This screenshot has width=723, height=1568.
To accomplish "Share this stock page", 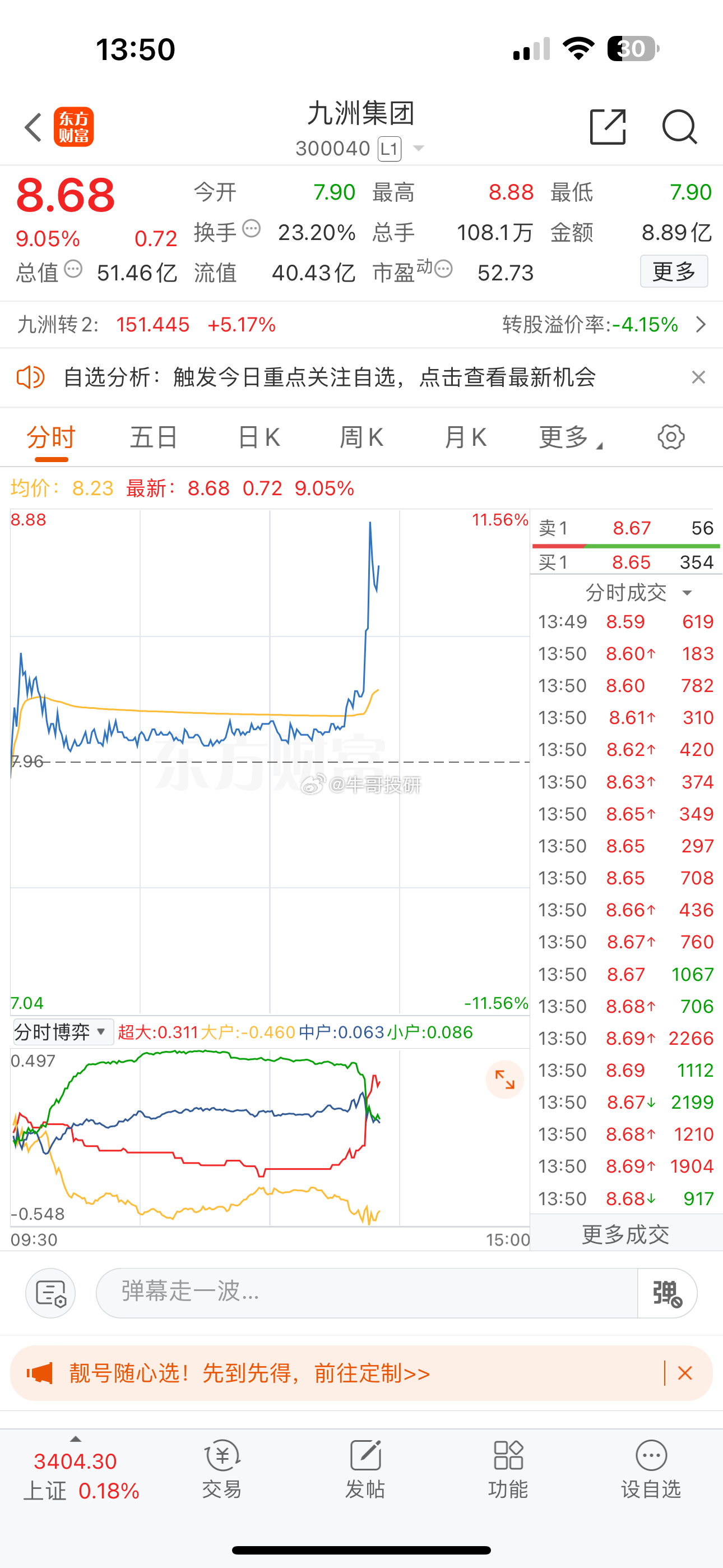I will (x=608, y=127).
